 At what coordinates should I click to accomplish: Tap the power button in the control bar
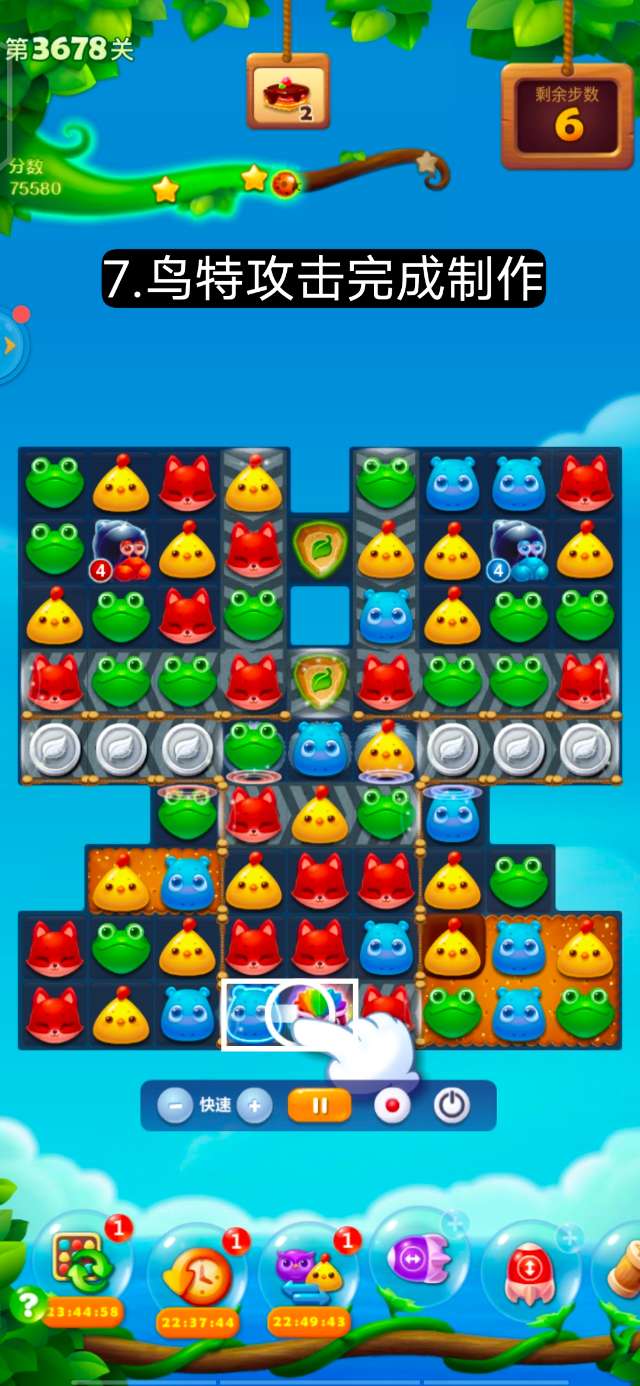click(x=452, y=1106)
